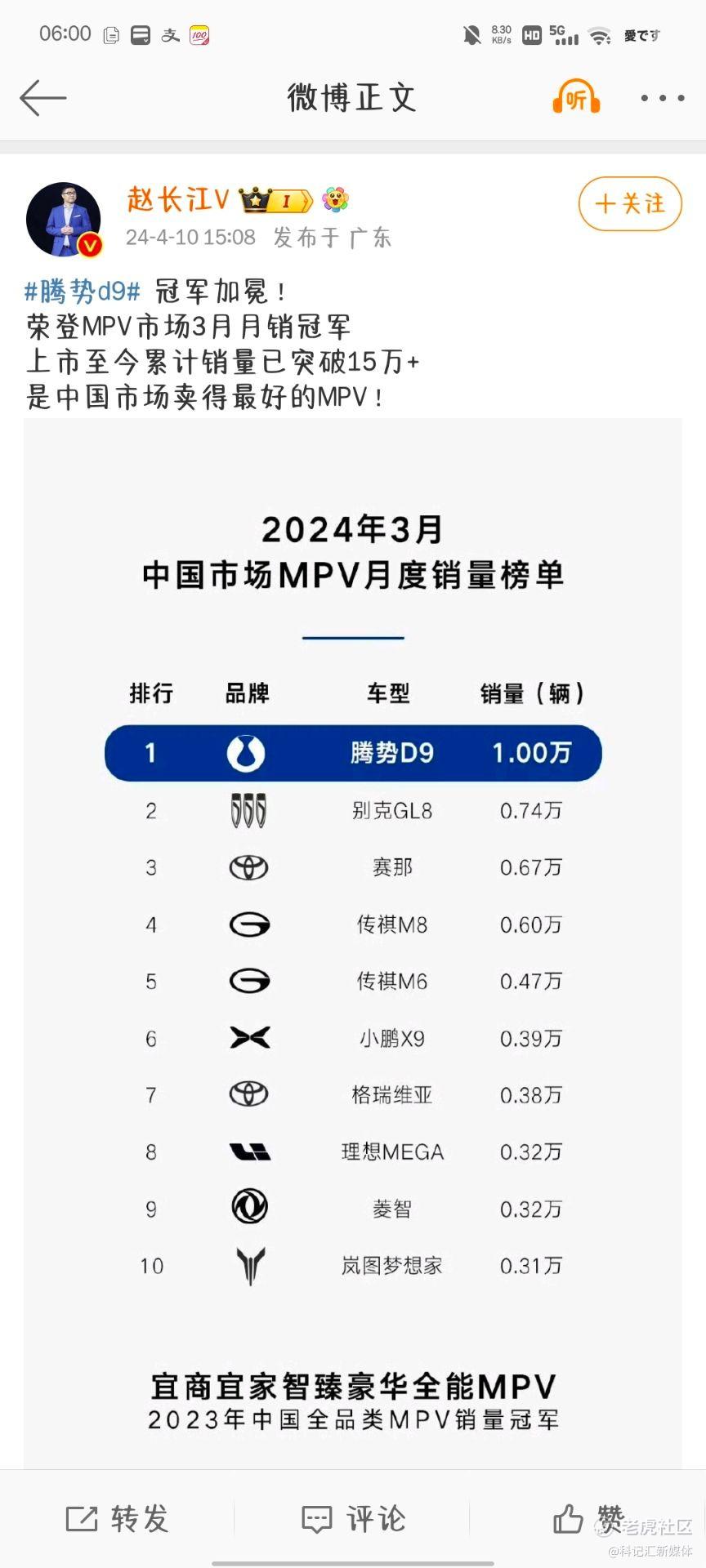The width and height of the screenshot is (706, 1568).
Task: Open the 微博正文 title bar
Action: (353, 98)
